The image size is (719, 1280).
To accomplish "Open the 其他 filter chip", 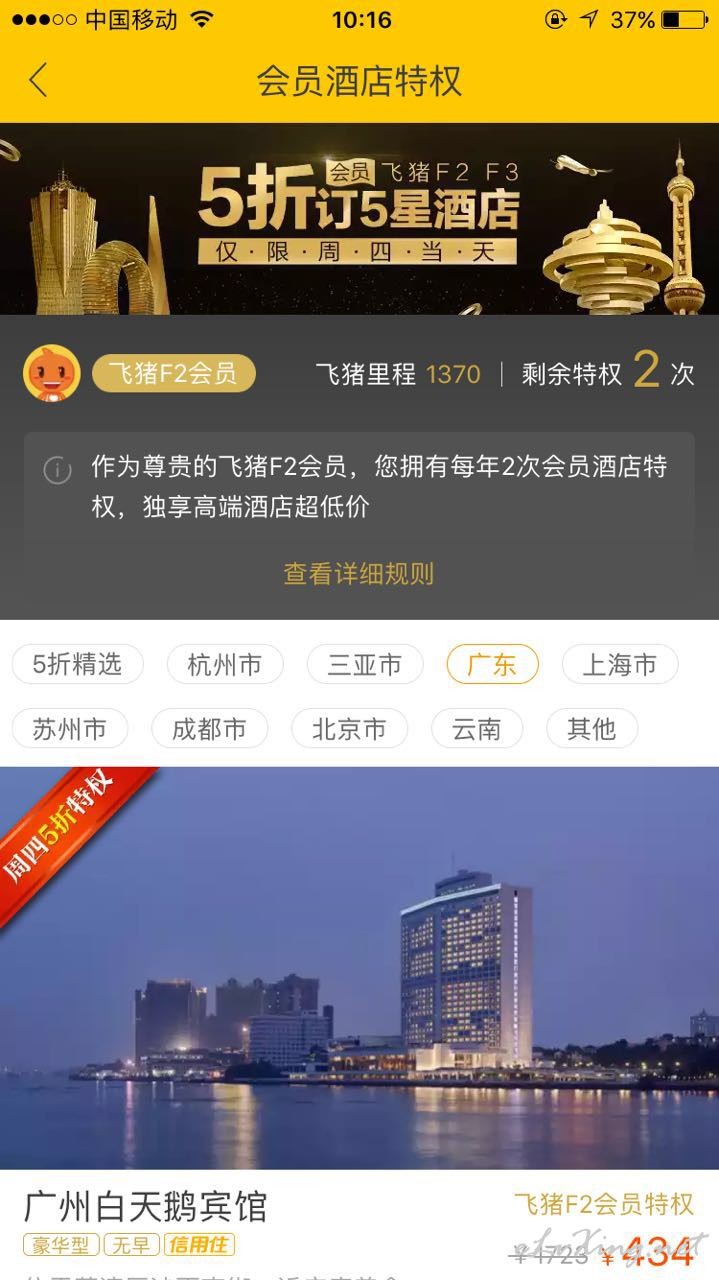I will [x=592, y=729].
